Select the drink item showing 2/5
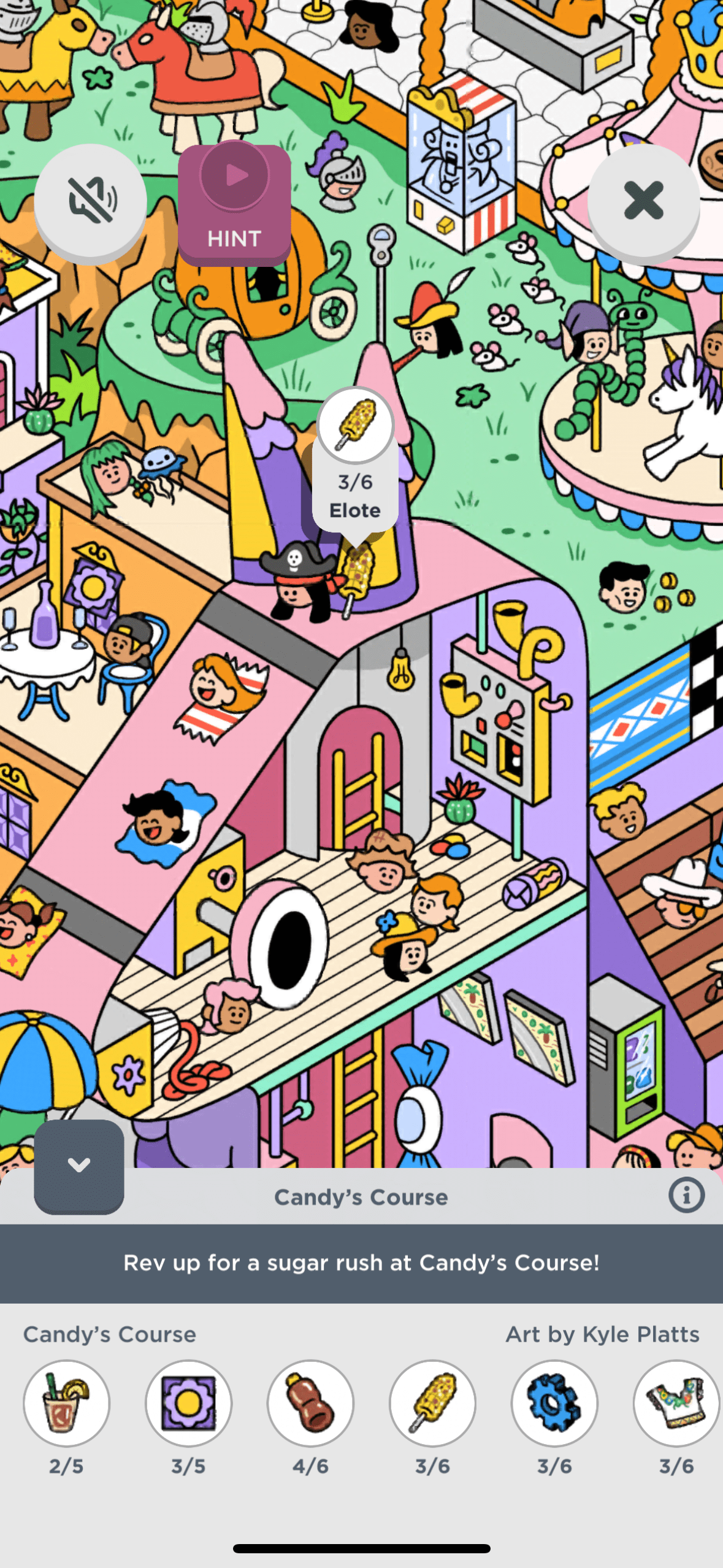Screen dimensions: 723x1568 (x=66, y=1404)
